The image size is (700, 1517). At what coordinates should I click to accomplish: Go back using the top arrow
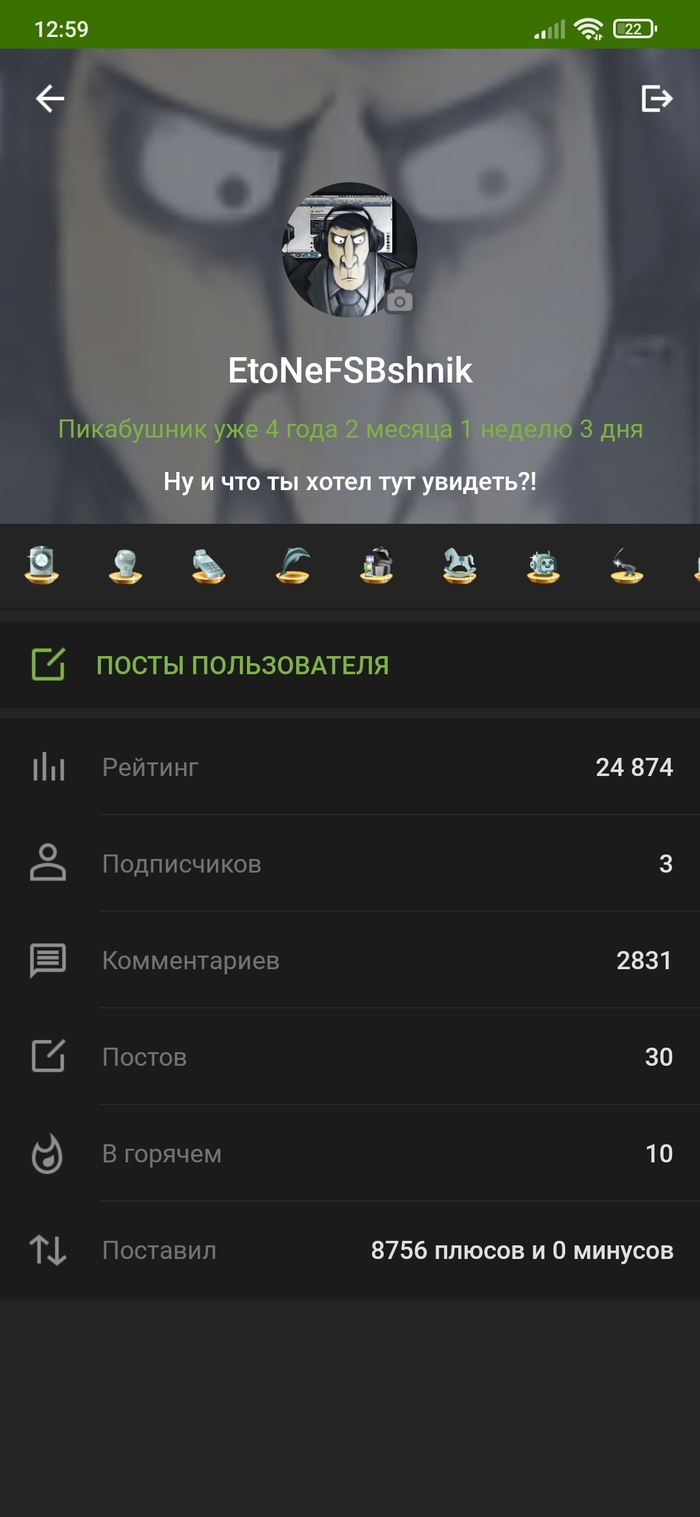50,98
